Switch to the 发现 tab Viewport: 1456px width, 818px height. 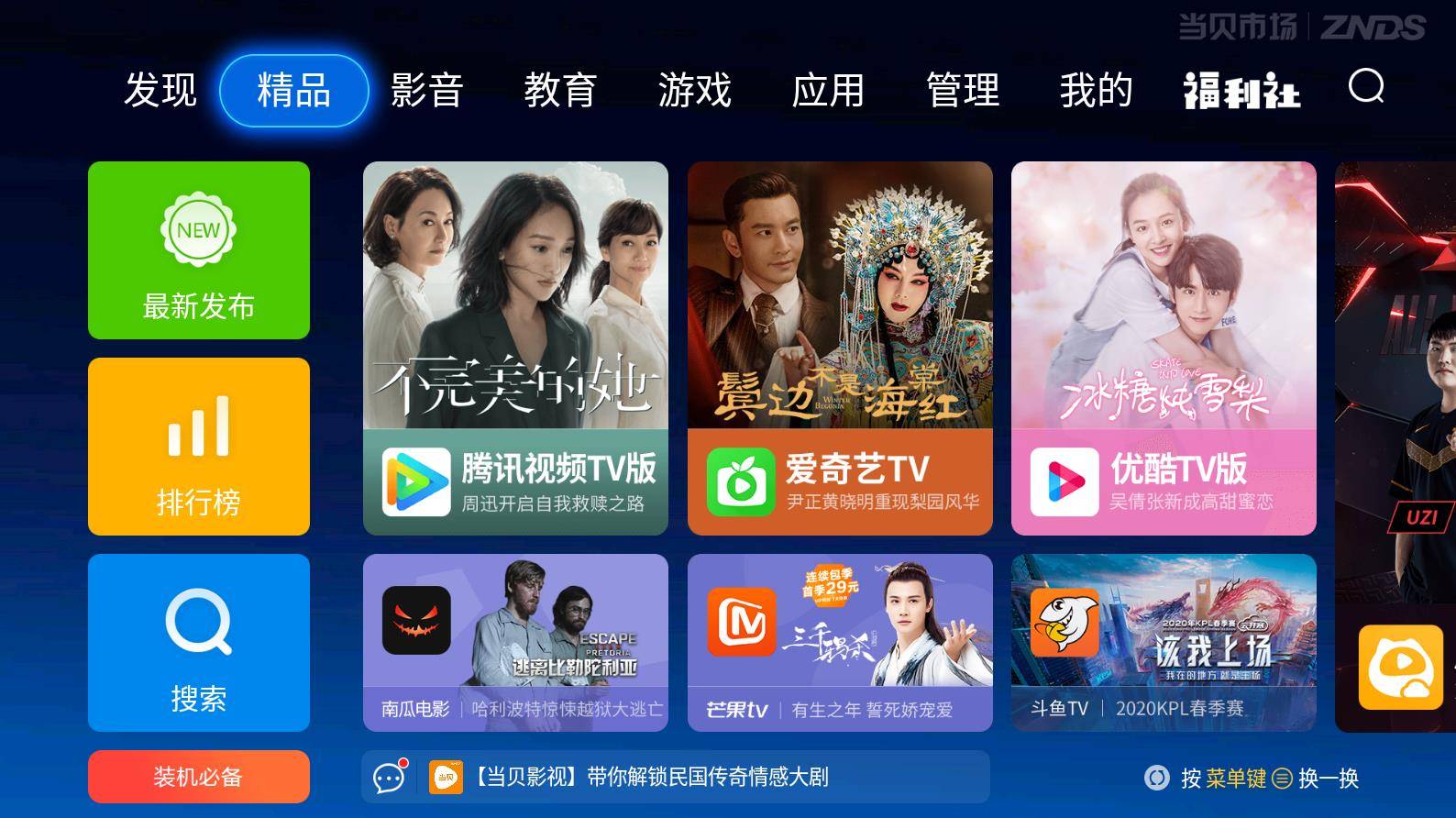coord(160,90)
